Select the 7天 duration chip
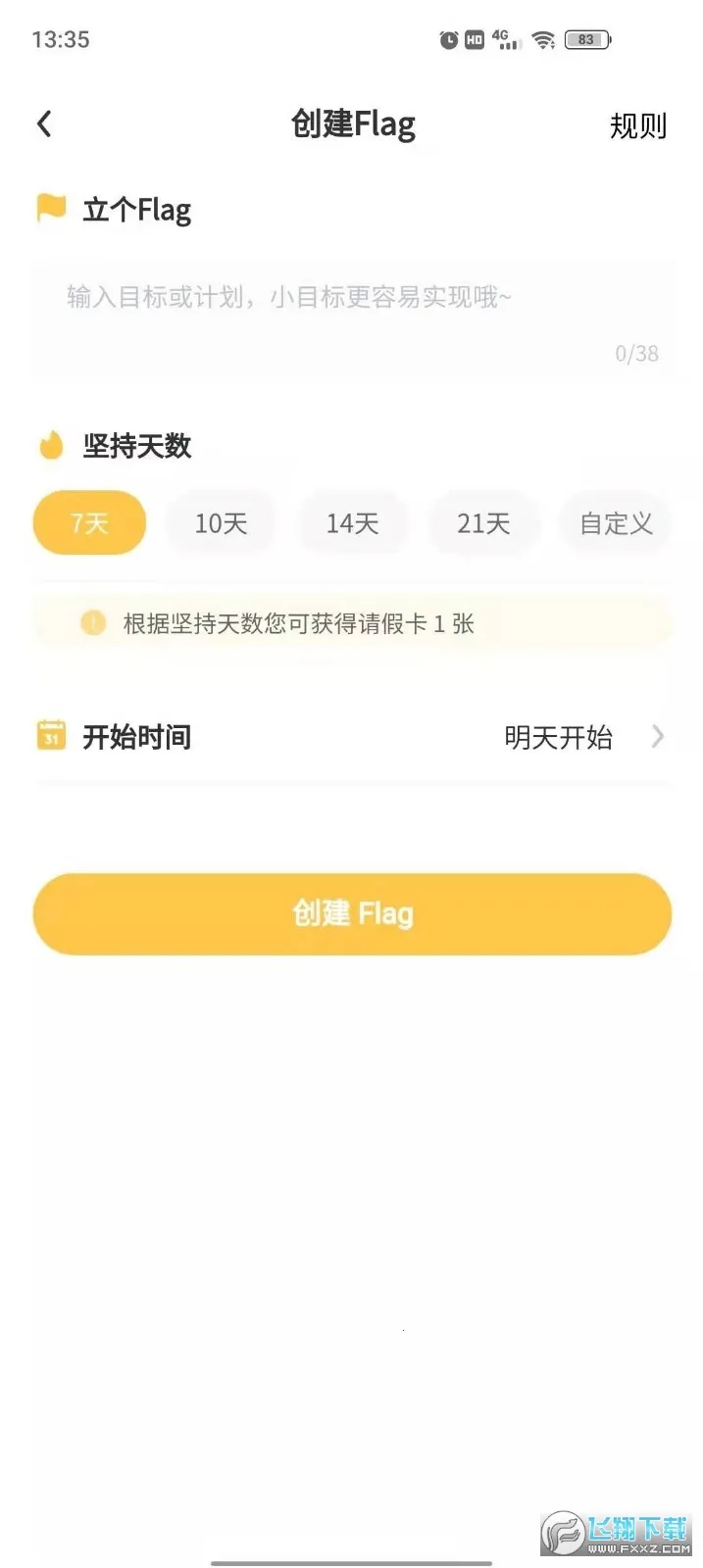This screenshot has width=703, height=1568. (89, 523)
